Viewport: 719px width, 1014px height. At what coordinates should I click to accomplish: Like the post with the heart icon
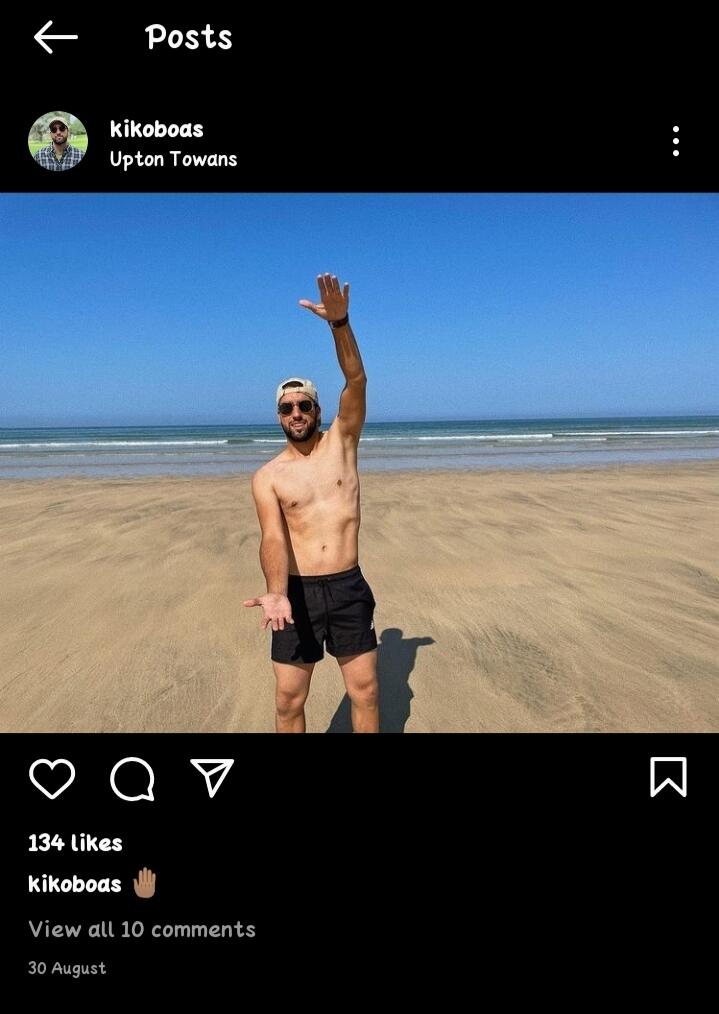52,779
